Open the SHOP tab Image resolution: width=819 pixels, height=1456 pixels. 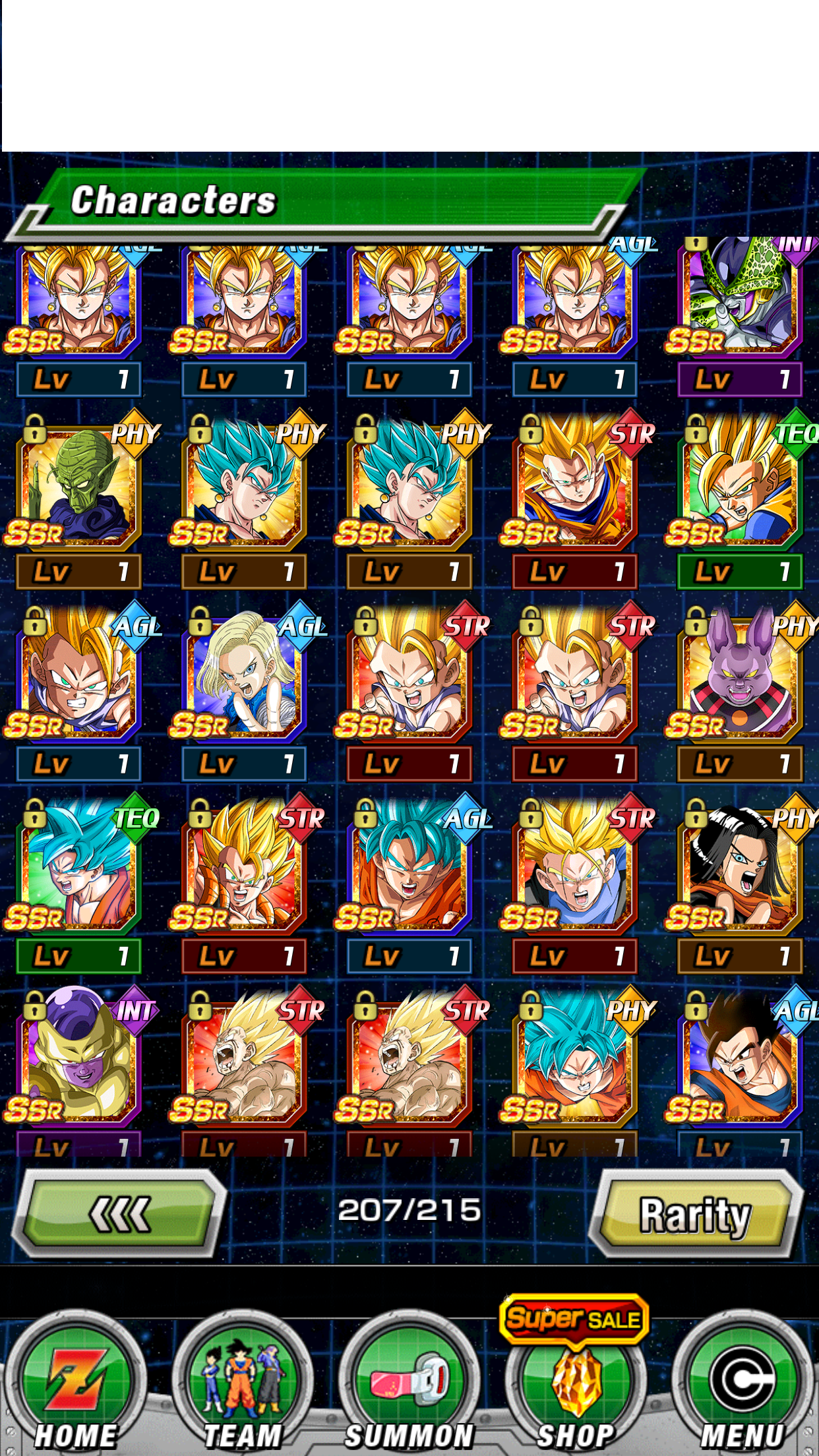(575, 1386)
